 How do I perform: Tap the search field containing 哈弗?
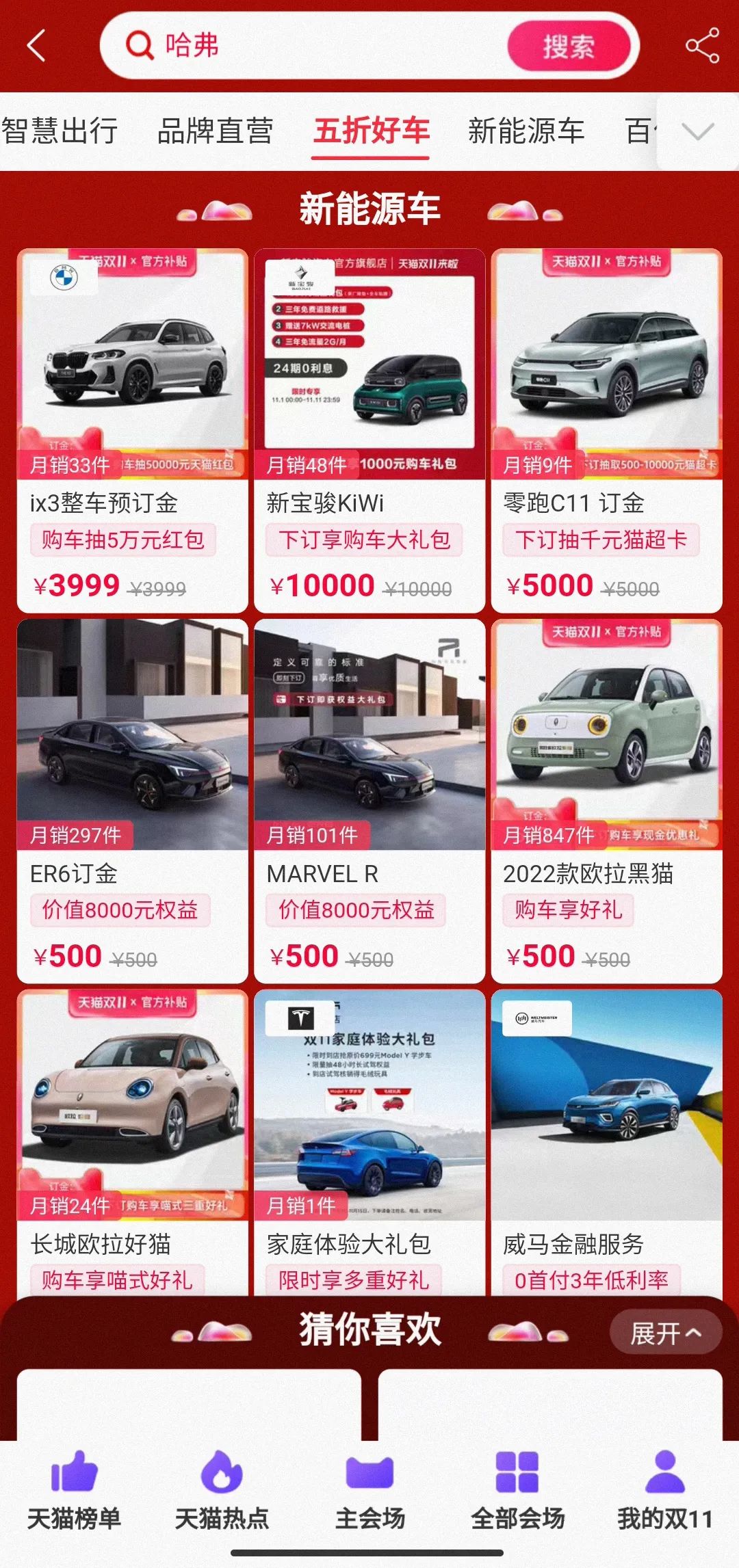[x=308, y=46]
